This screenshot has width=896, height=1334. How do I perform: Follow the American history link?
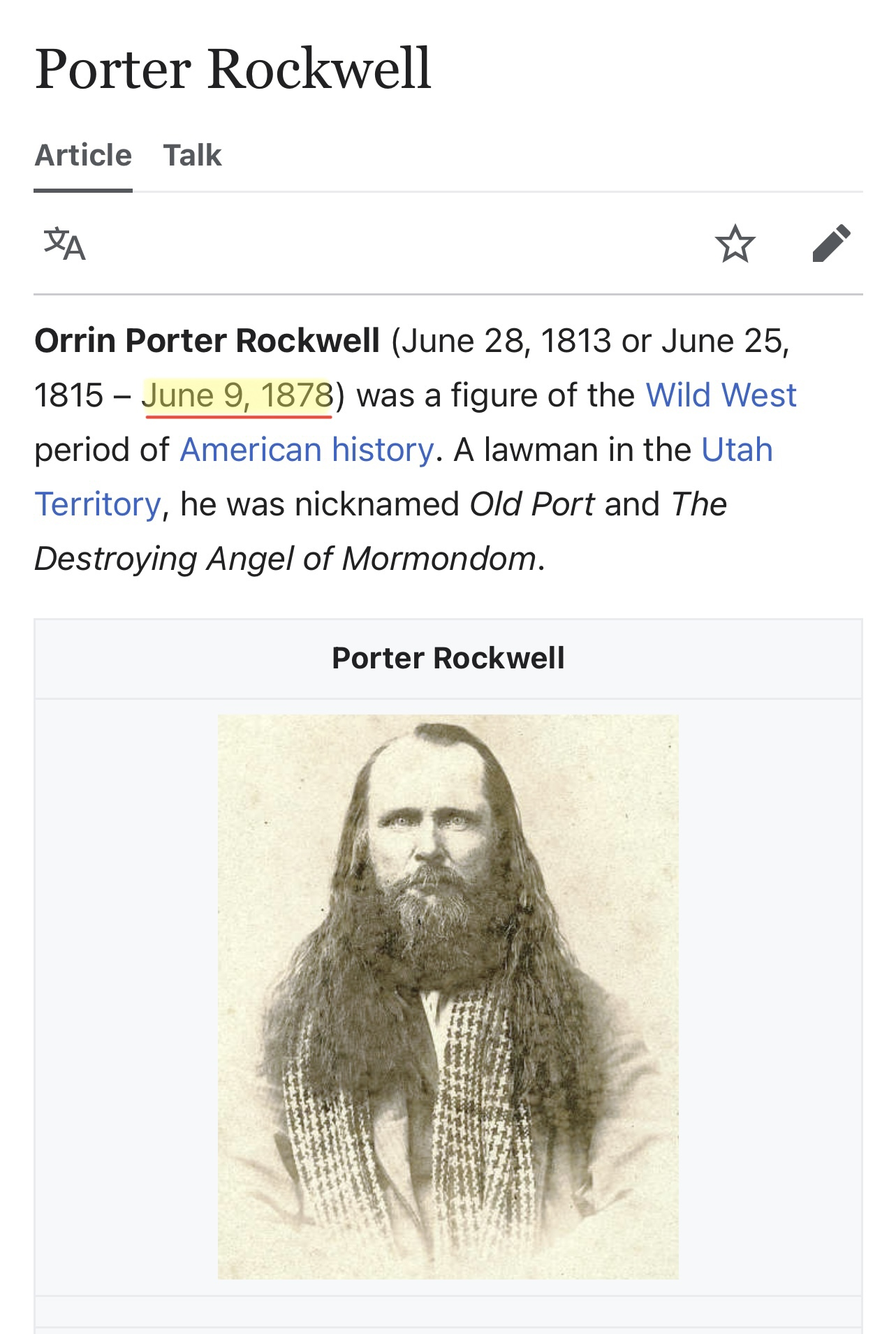pos(307,450)
